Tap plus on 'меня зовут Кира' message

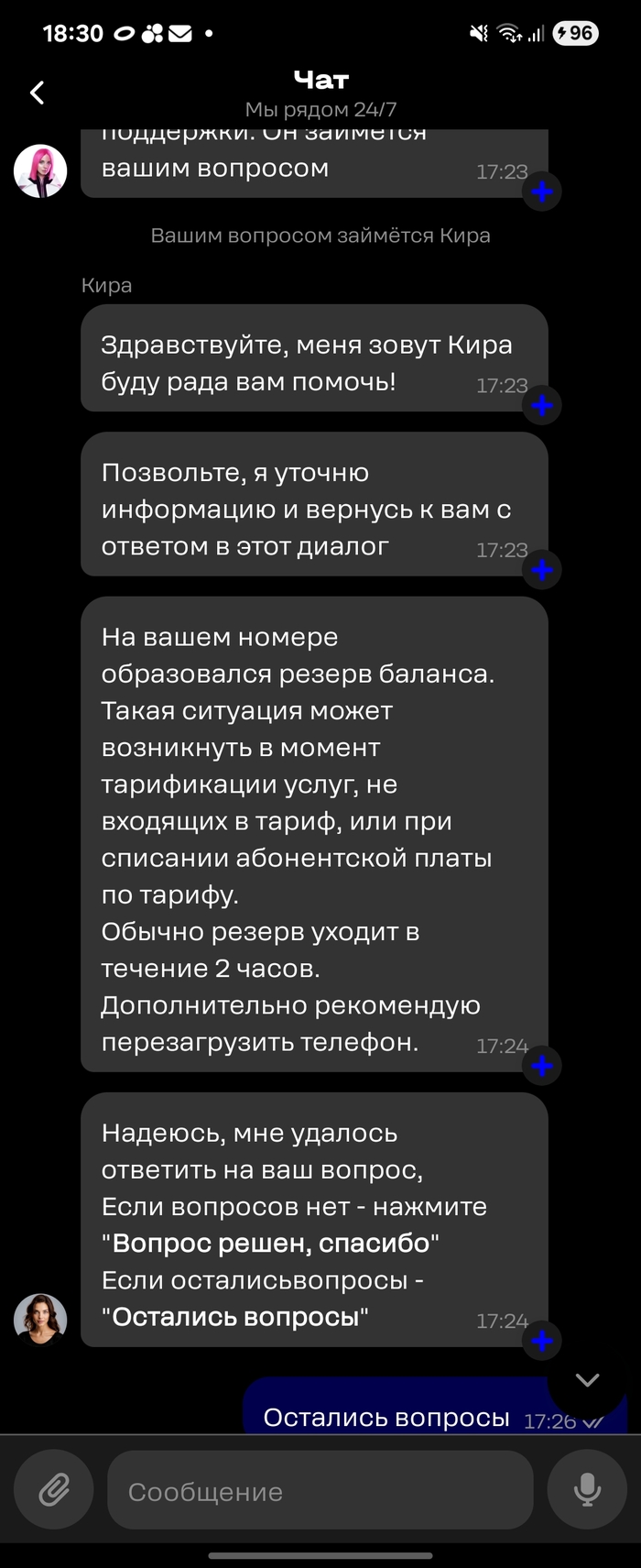coord(542,405)
